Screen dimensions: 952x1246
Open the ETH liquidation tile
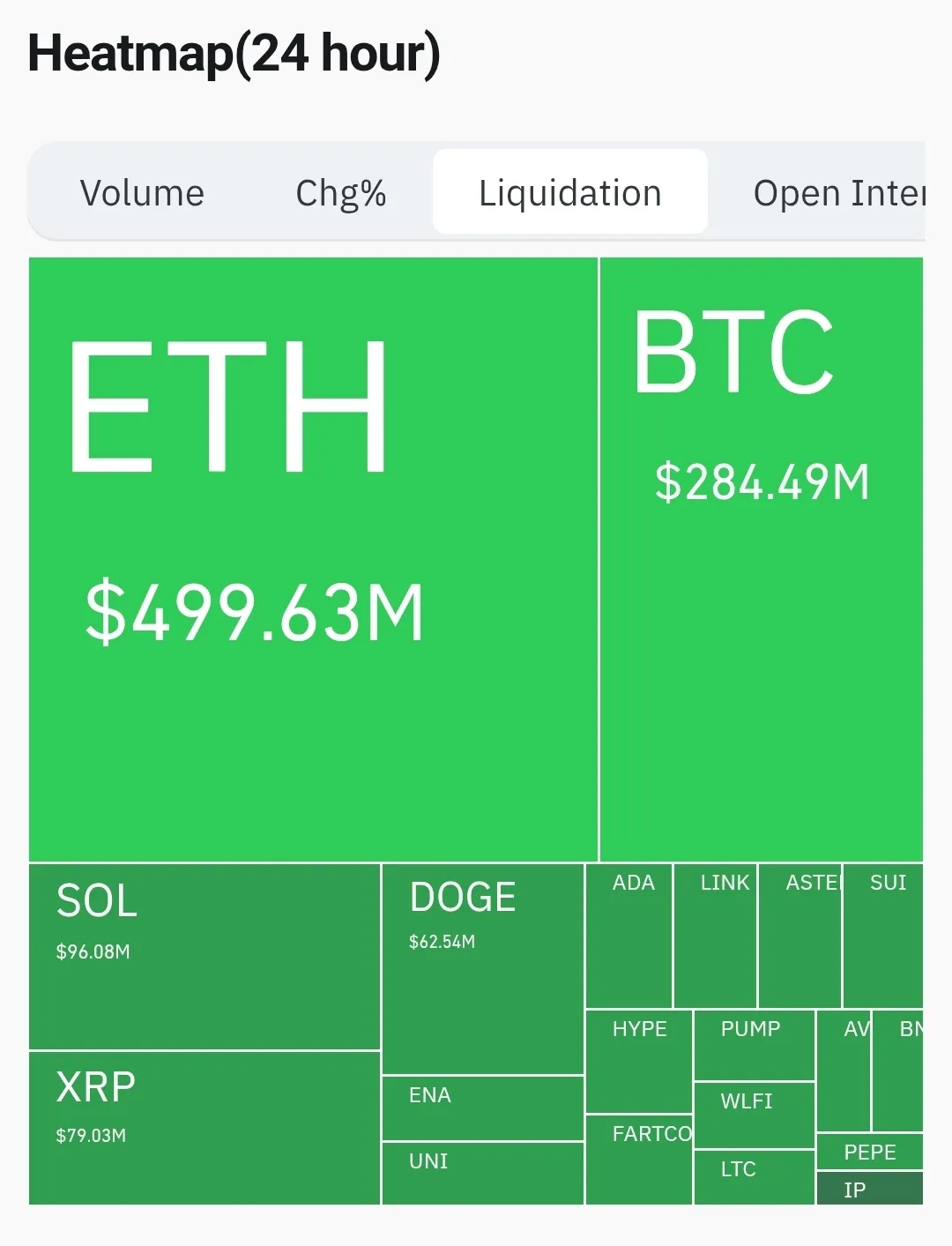pos(313,559)
